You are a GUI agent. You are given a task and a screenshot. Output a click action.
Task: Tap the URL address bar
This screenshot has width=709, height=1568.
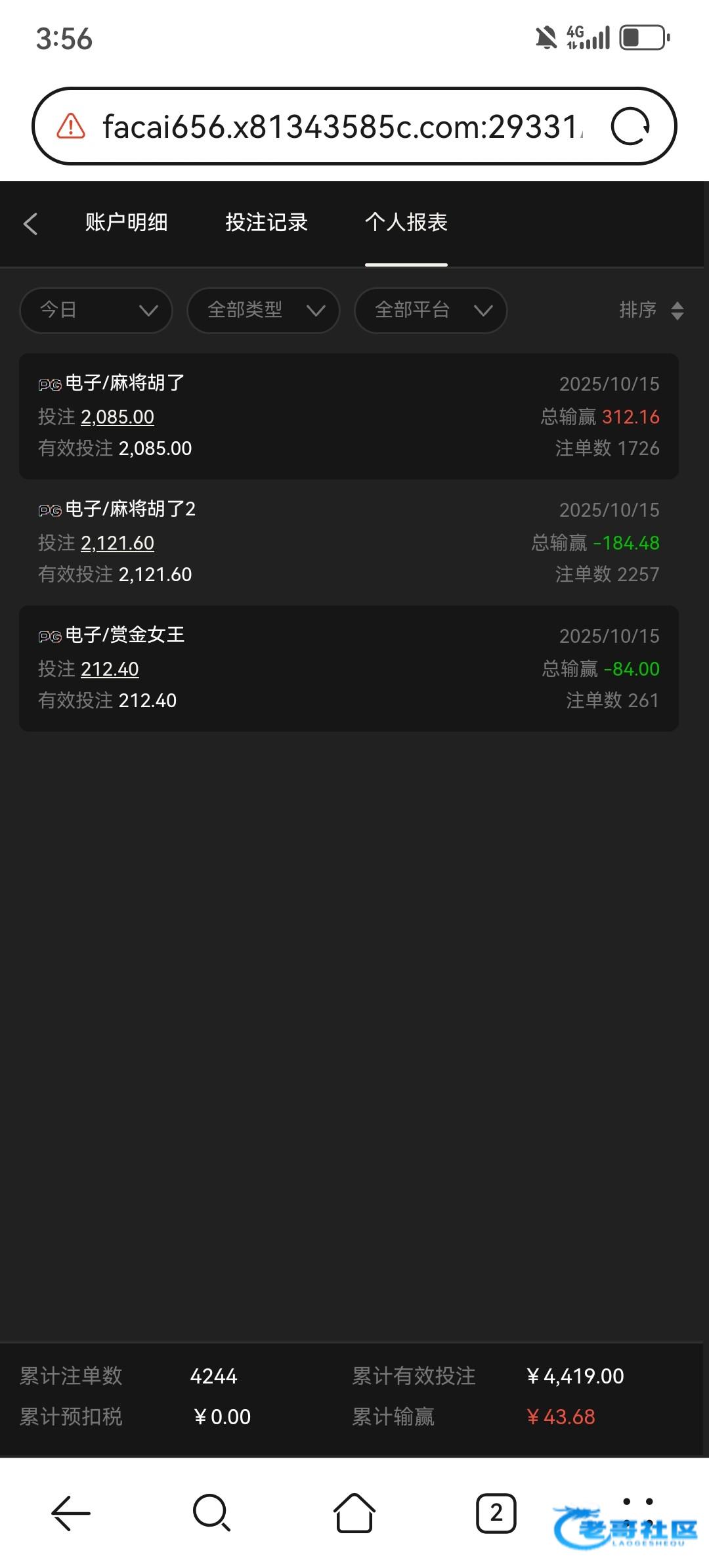340,126
